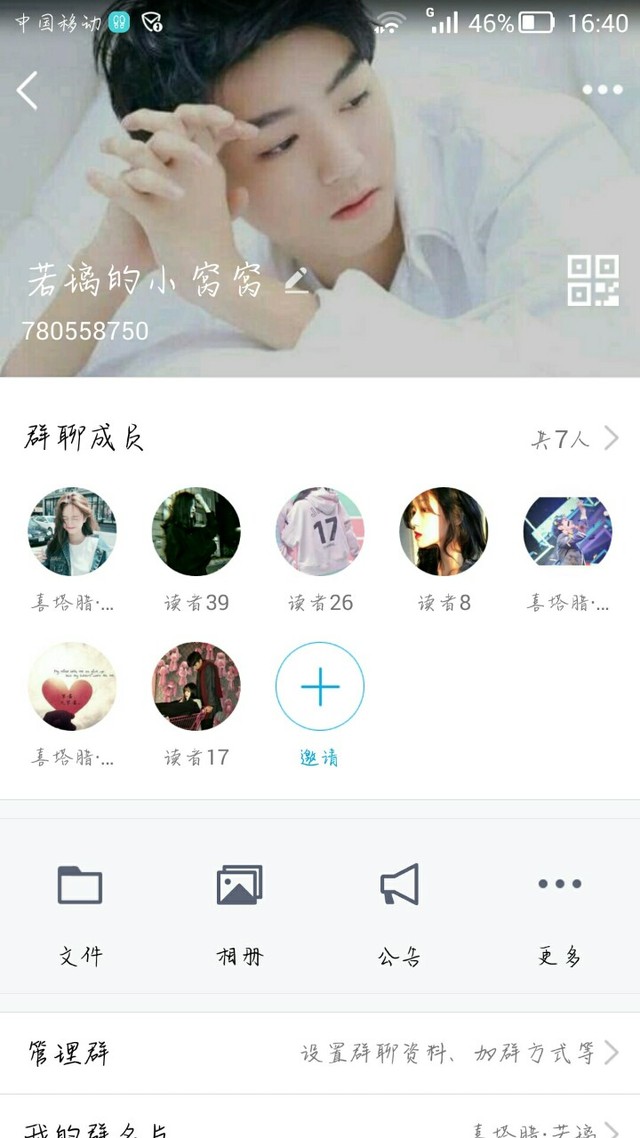Show the group's QR code

click(593, 280)
